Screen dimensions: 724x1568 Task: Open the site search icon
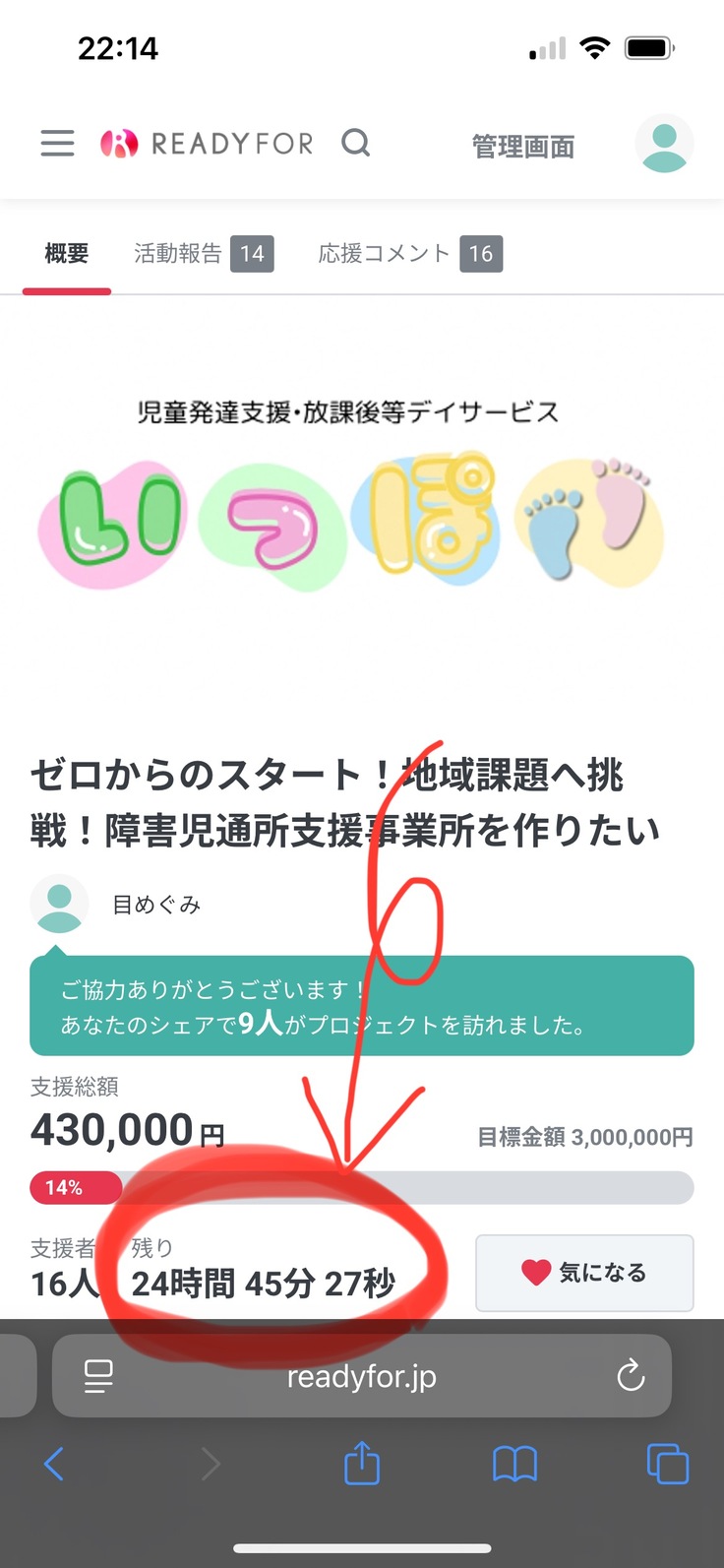356,144
